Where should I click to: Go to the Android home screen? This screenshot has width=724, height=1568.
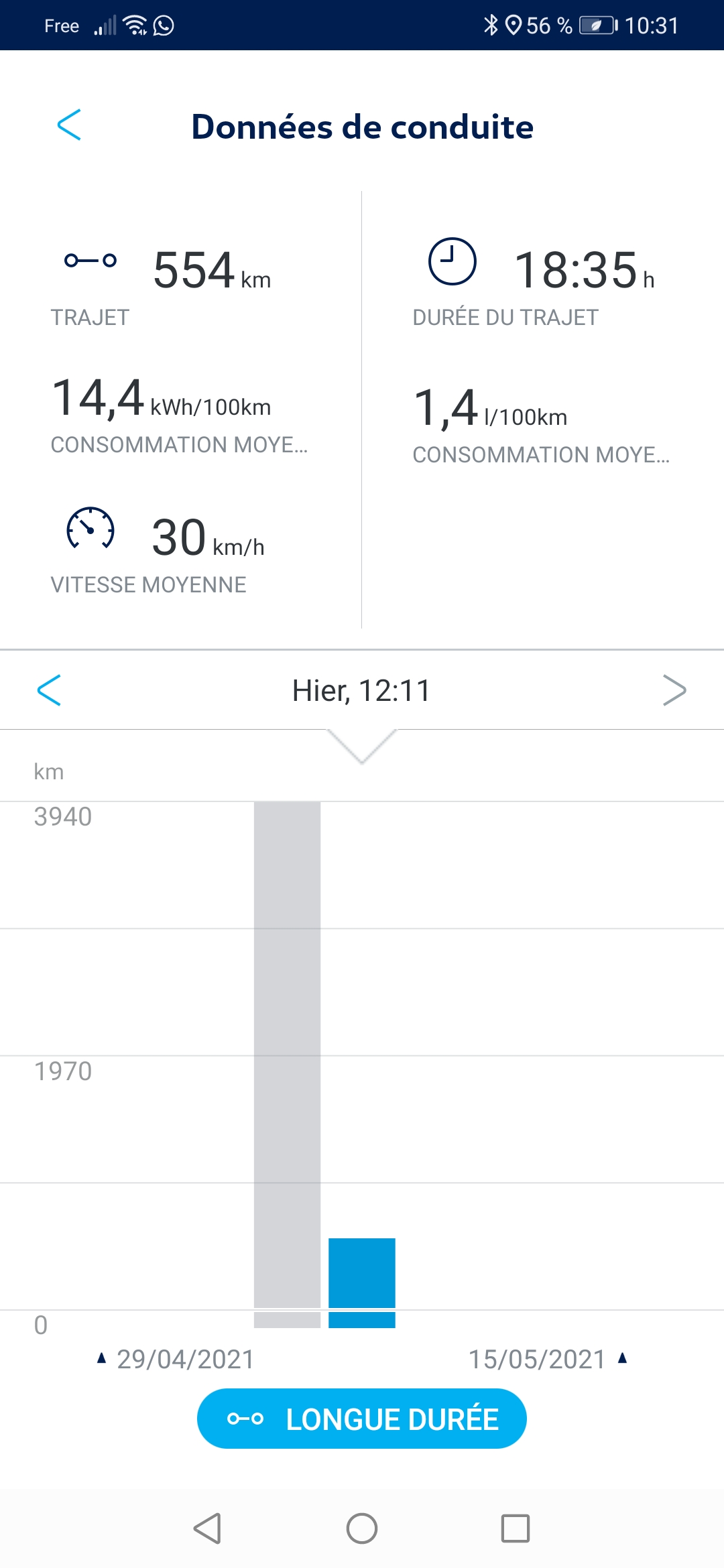click(361, 1528)
